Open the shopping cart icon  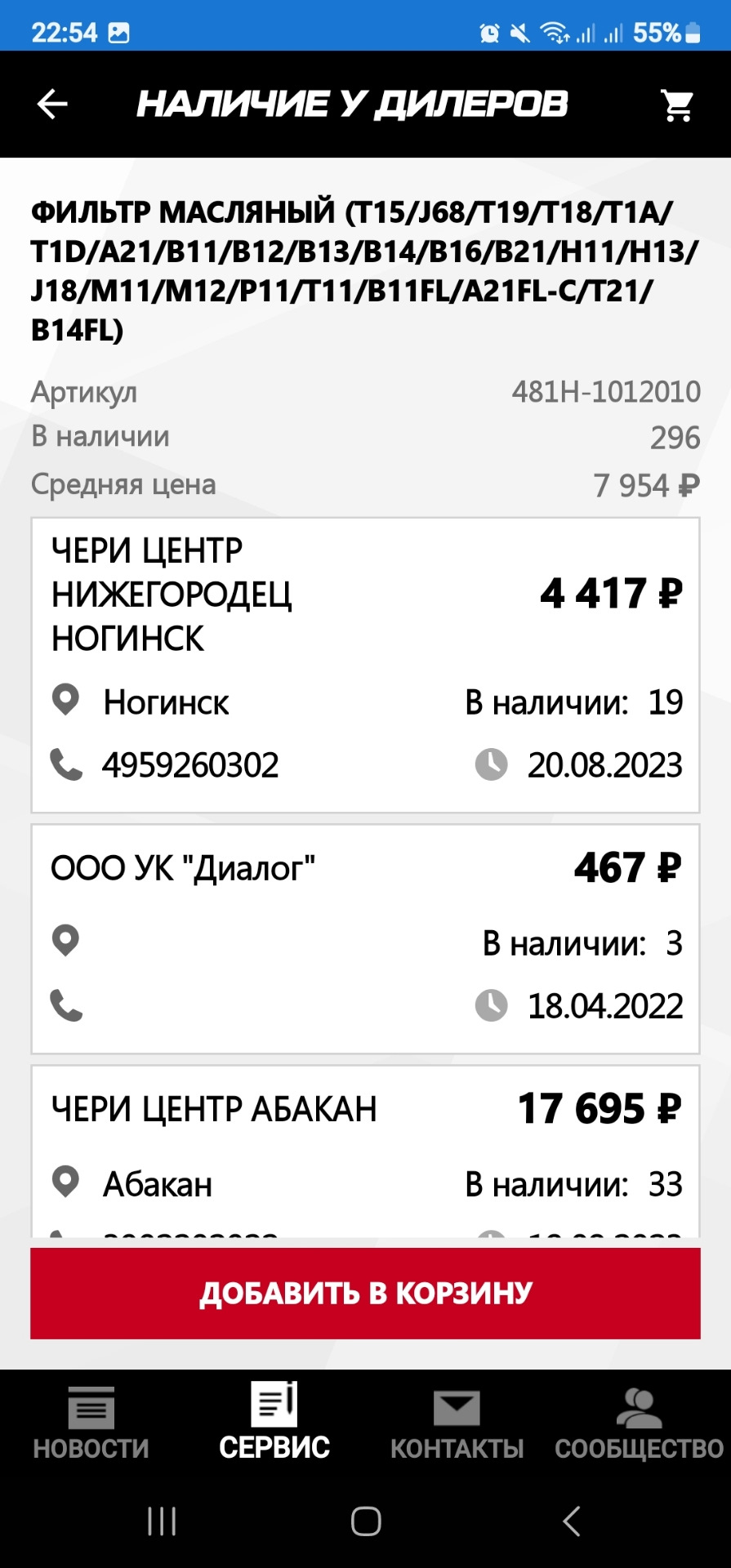[x=677, y=105]
